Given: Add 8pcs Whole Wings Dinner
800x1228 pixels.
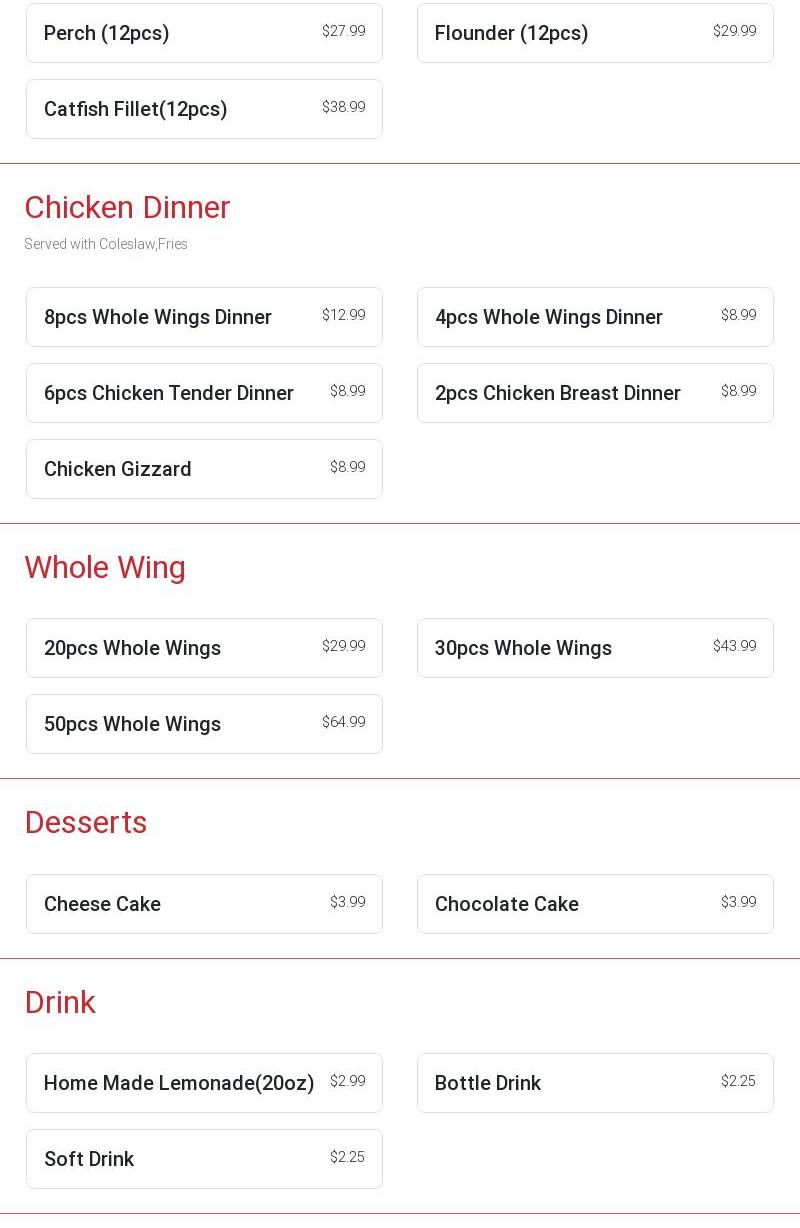Looking at the screenshot, I should pos(204,317).
